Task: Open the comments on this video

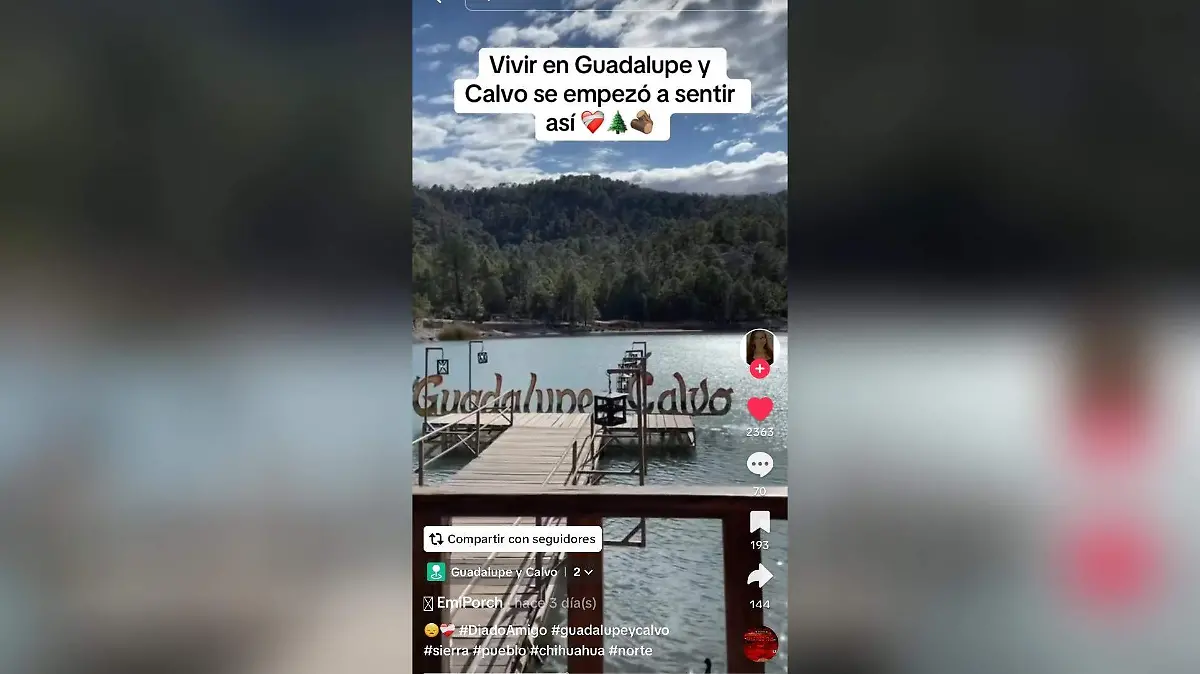Action: (x=760, y=464)
